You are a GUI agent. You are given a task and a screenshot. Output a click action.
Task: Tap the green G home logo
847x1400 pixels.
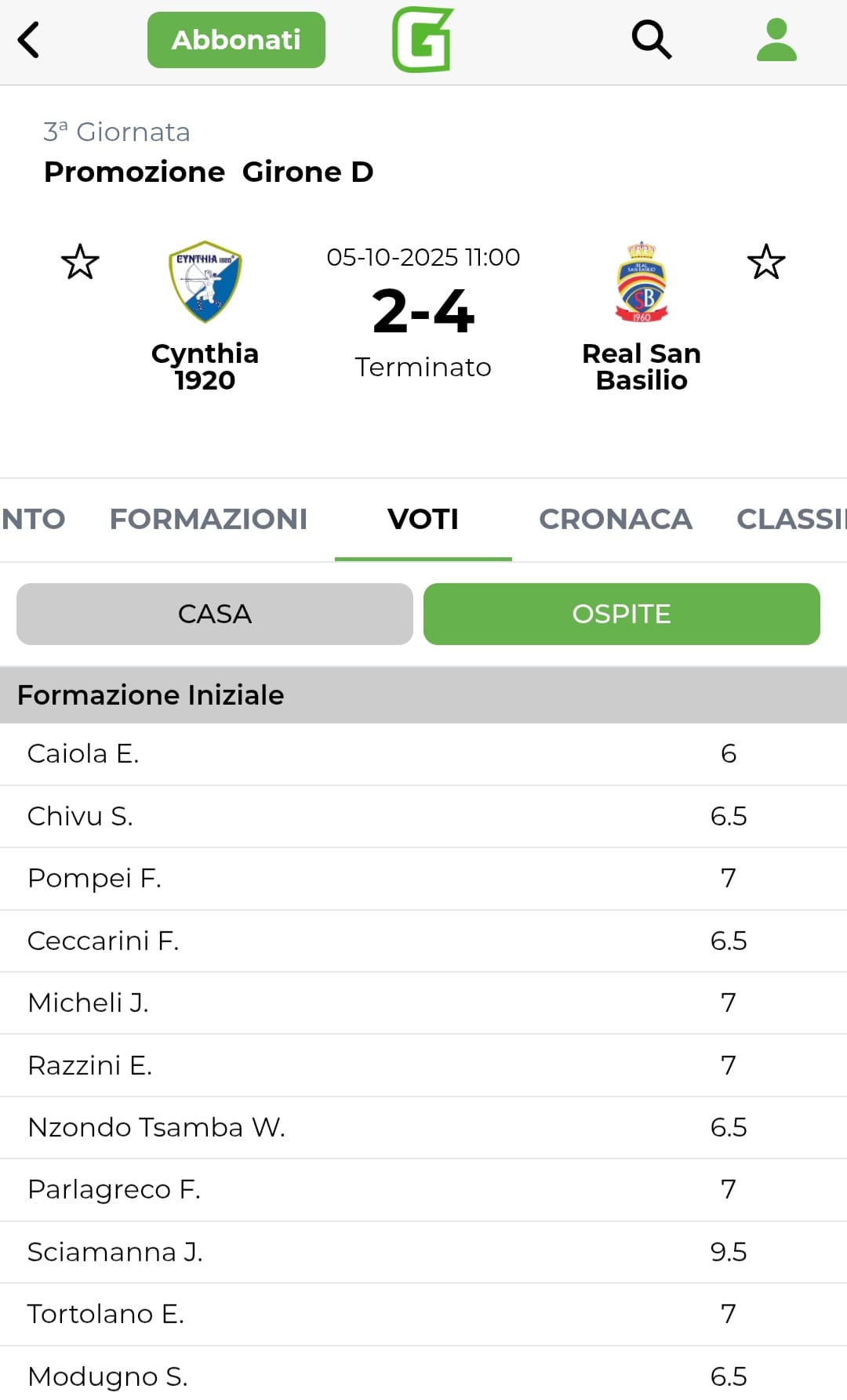423,40
